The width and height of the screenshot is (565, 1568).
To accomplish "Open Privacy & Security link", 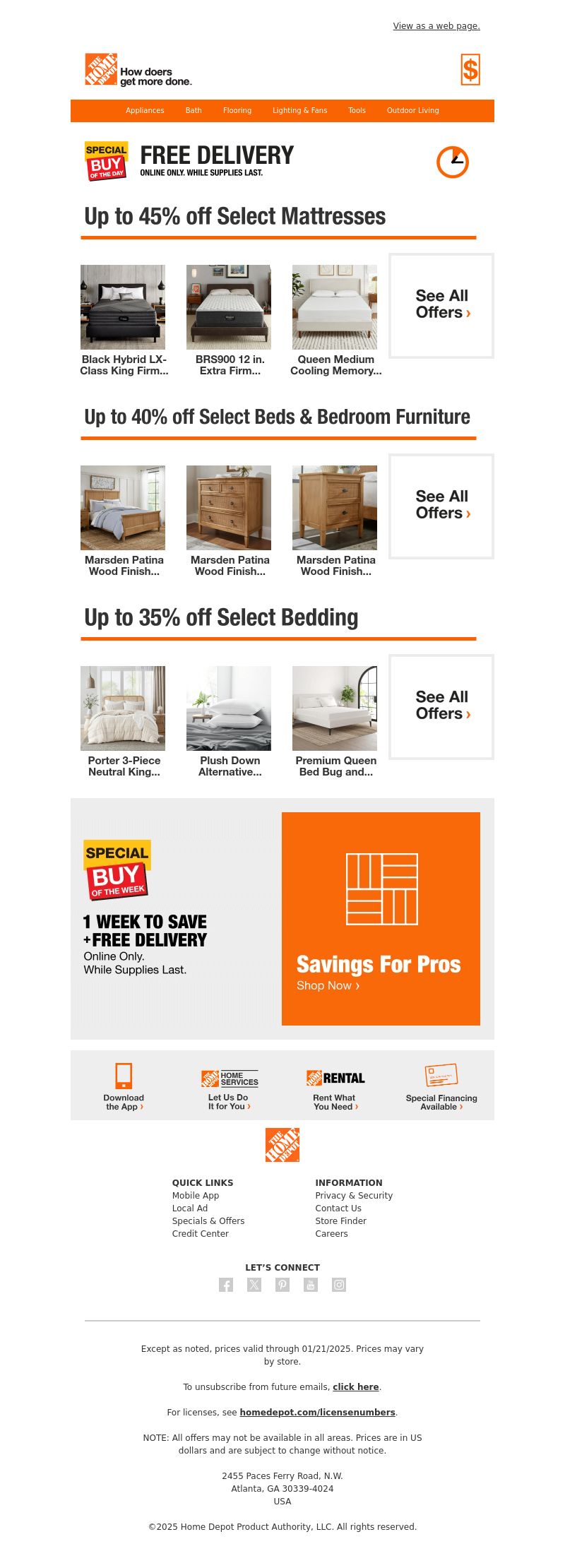I will (x=354, y=1196).
